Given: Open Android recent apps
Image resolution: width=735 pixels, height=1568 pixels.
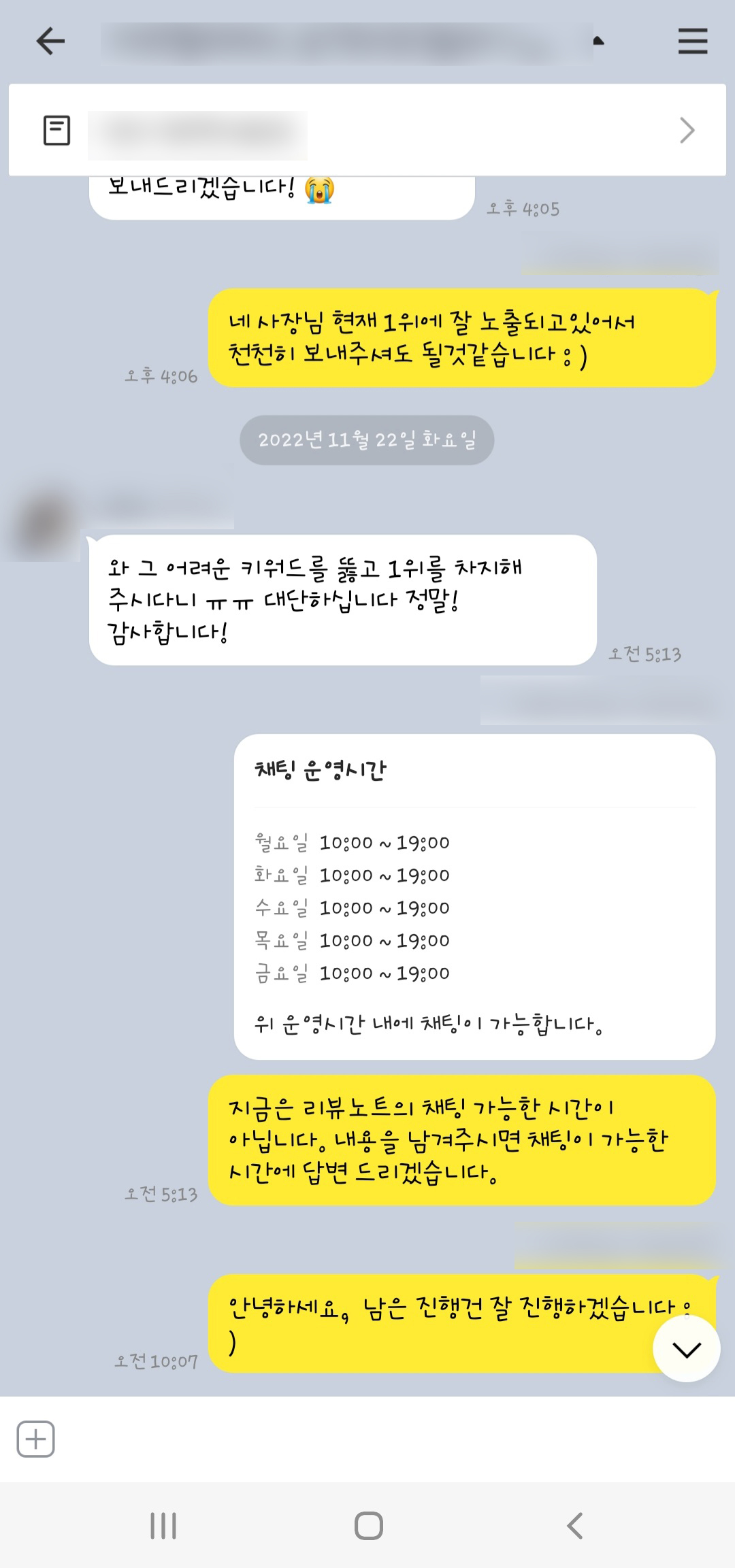Looking at the screenshot, I should coord(163,1526).
